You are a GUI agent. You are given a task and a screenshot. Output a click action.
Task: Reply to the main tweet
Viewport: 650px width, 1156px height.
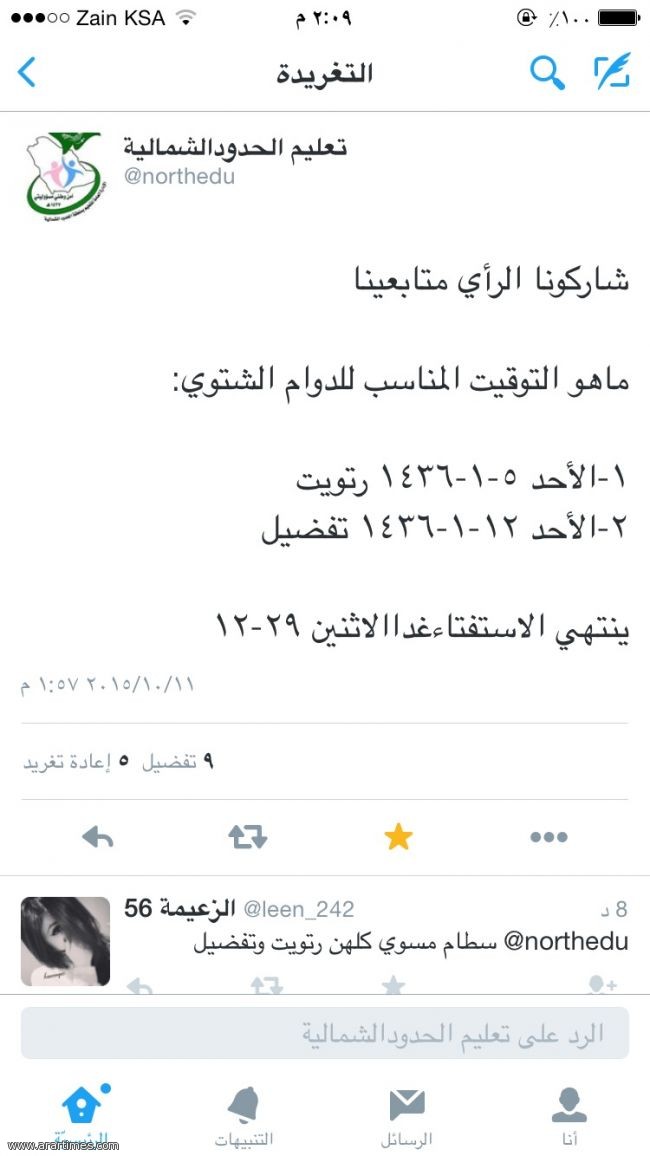tap(98, 836)
